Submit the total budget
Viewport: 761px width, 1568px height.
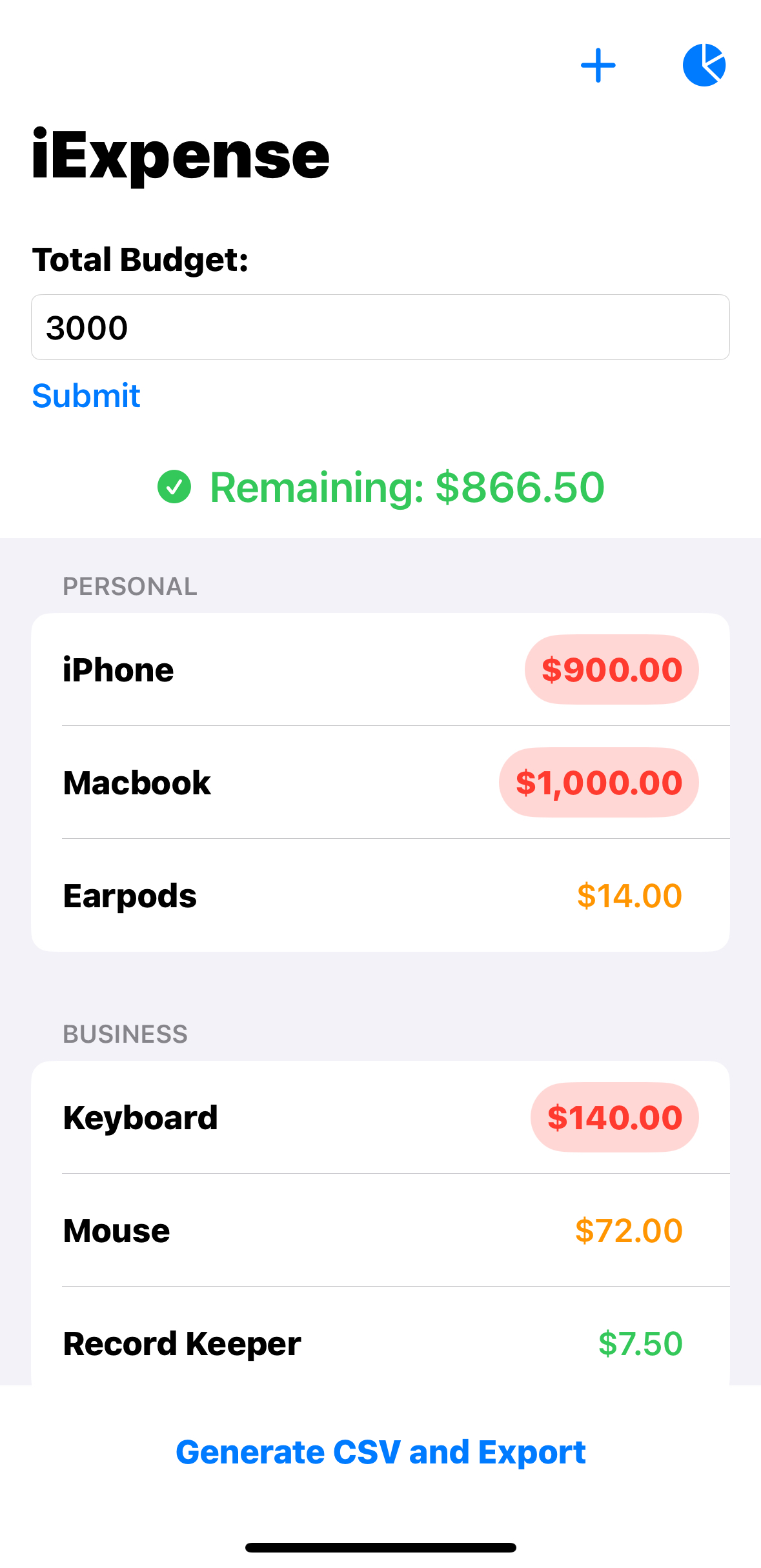[x=86, y=396]
